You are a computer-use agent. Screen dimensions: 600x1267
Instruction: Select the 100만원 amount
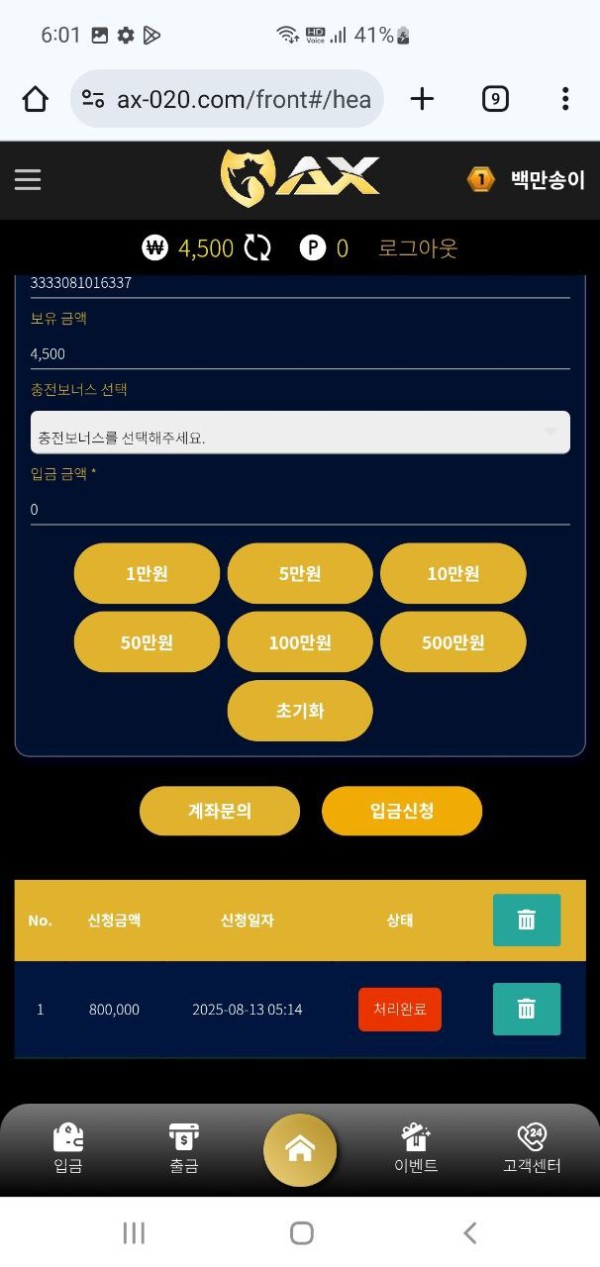300,642
